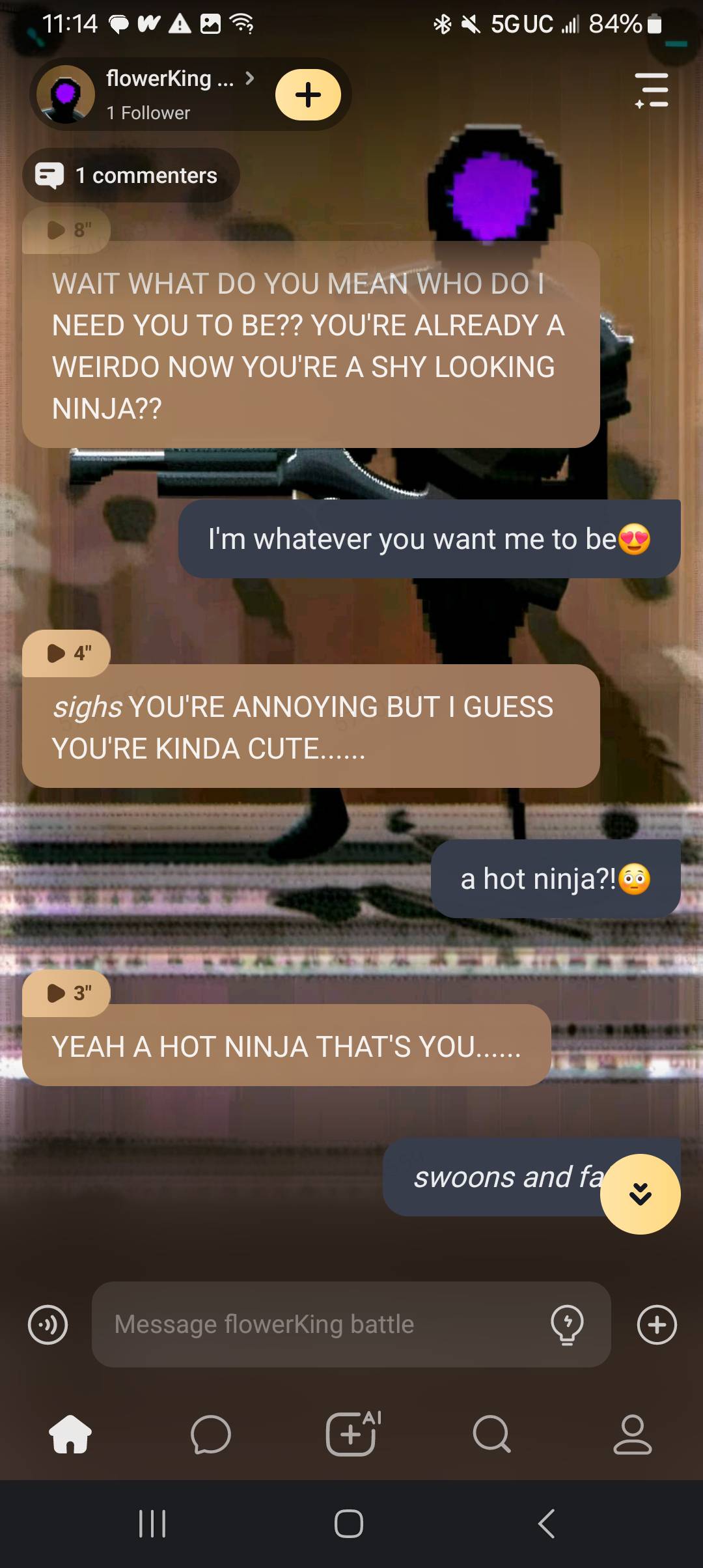Screen dimensions: 703x1568
Task: Create a new AI character
Action: pos(352,1433)
